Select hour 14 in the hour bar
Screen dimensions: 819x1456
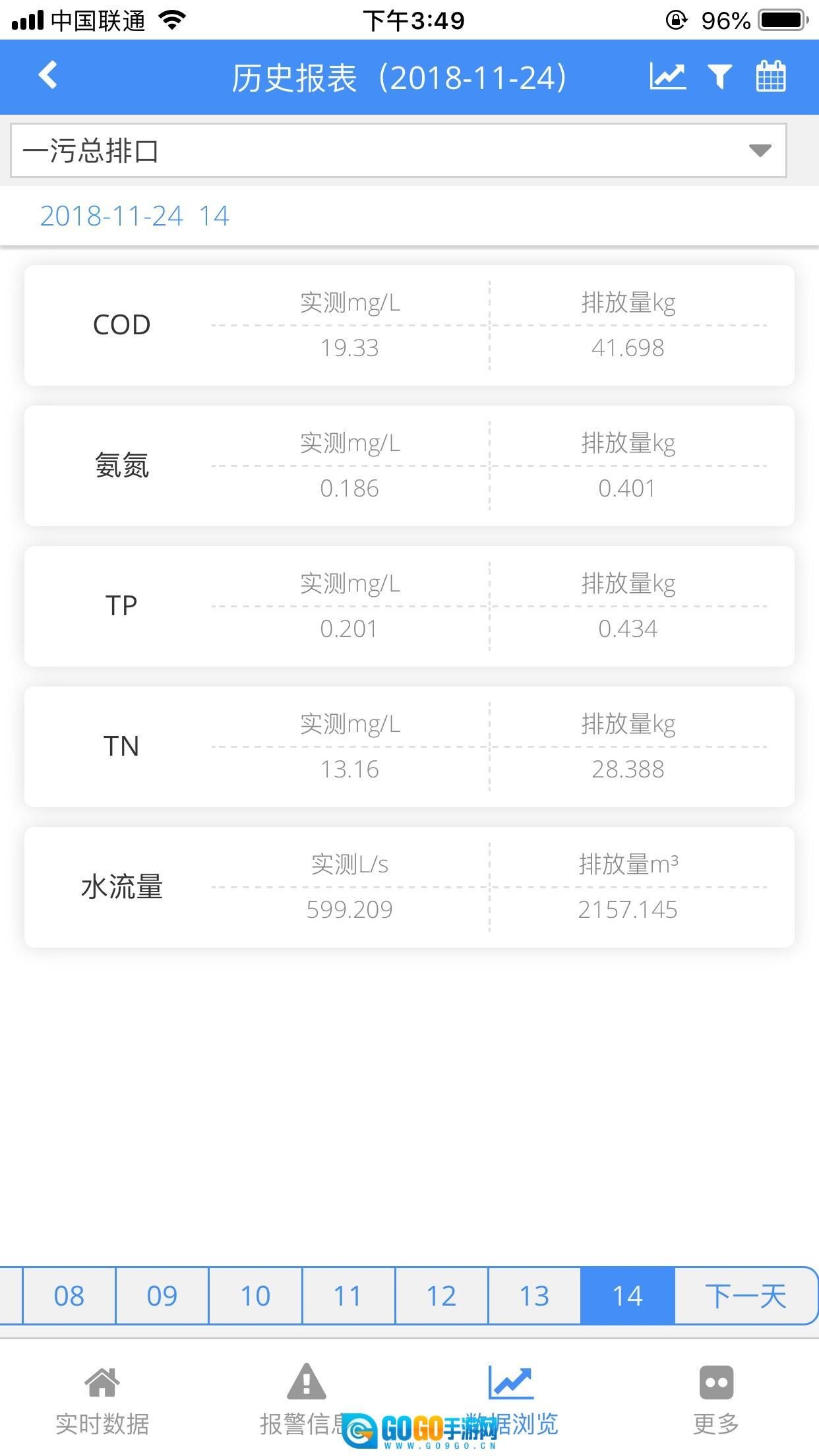point(627,1296)
